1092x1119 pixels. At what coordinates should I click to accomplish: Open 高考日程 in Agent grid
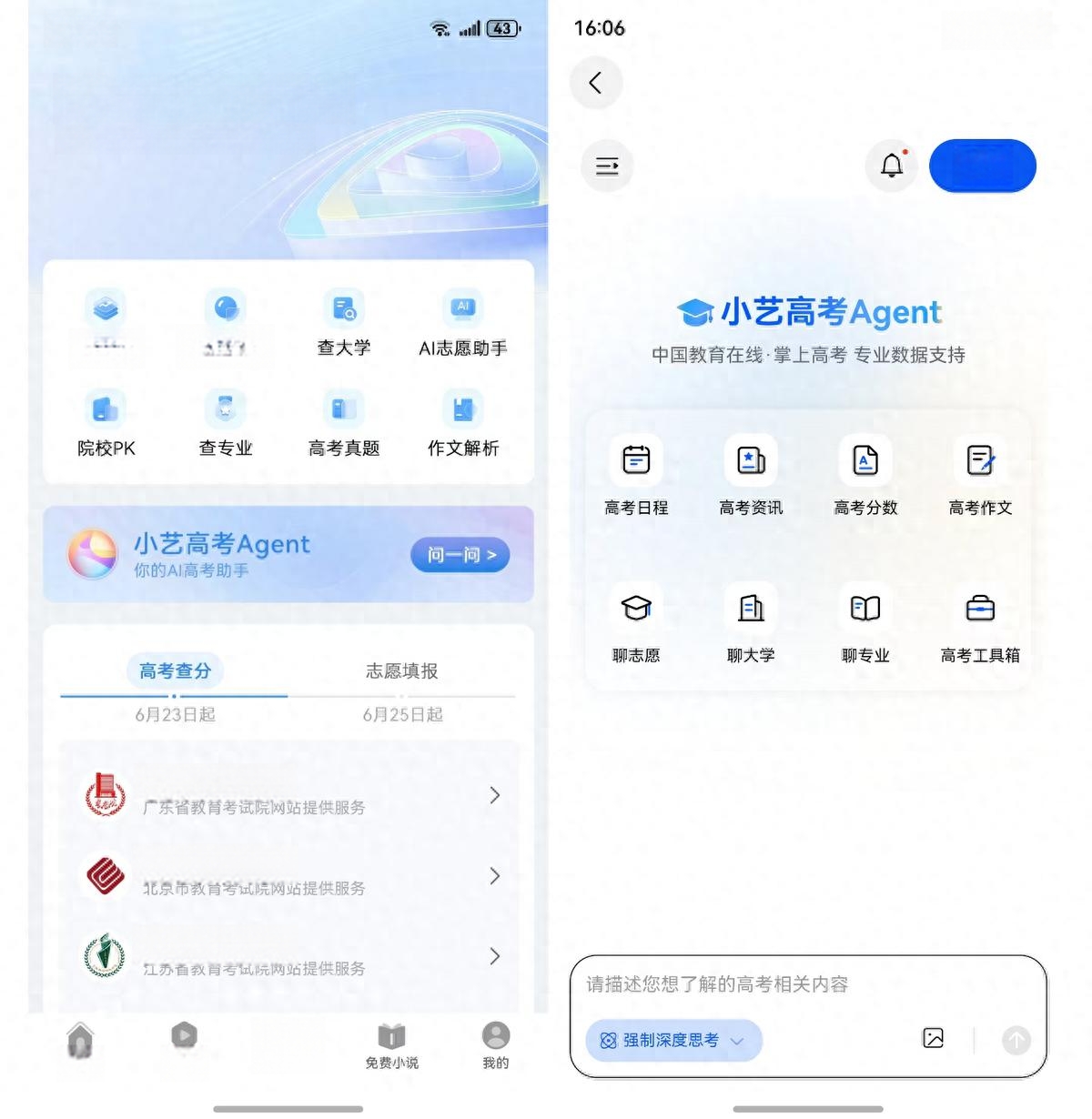point(636,476)
